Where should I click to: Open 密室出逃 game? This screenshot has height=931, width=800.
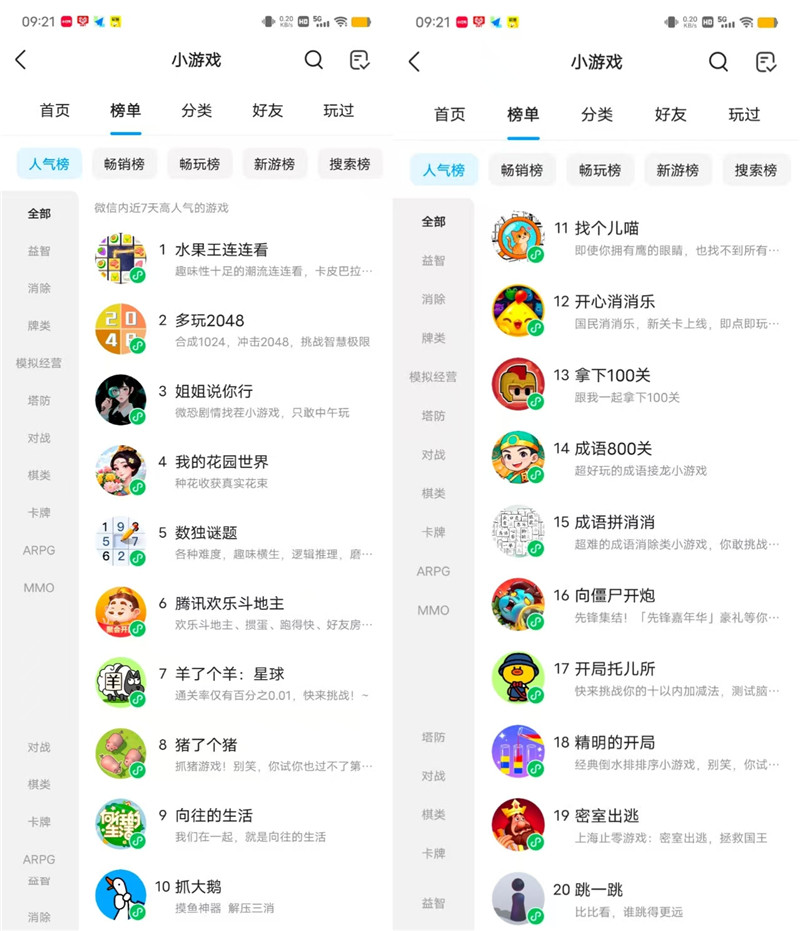[606, 815]
